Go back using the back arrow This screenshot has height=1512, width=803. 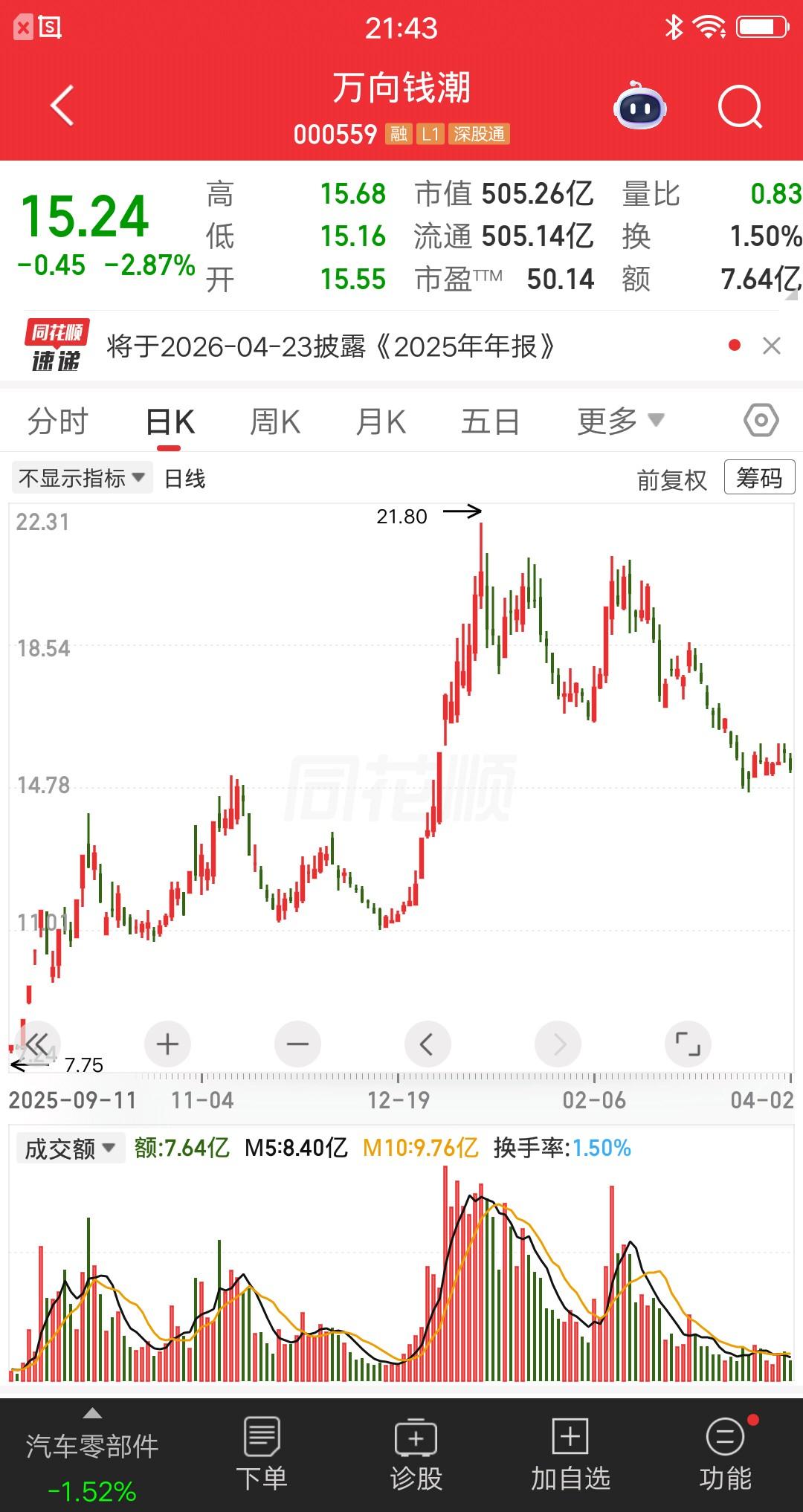[62, 106]
